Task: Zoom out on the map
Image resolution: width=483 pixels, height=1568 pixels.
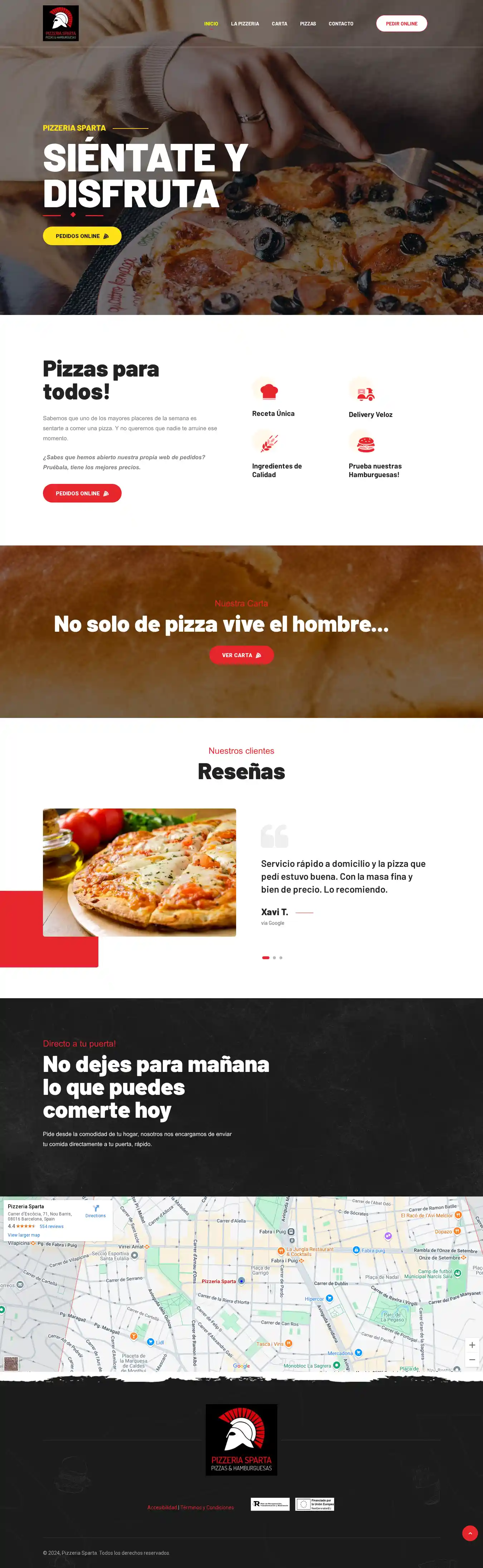Action: pyautogui.click(x=472, y=1360)
